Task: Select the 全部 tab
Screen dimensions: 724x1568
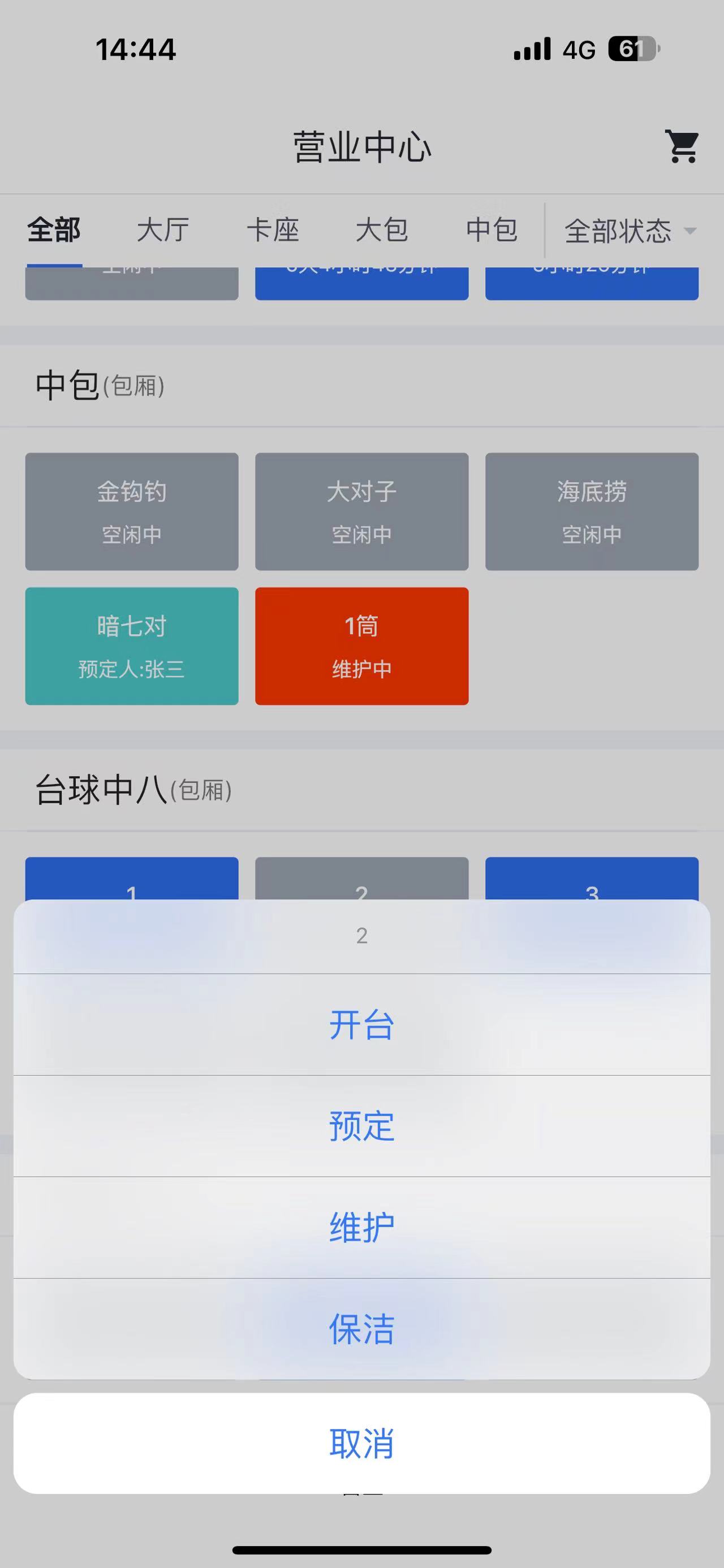Action: point(54,231)
